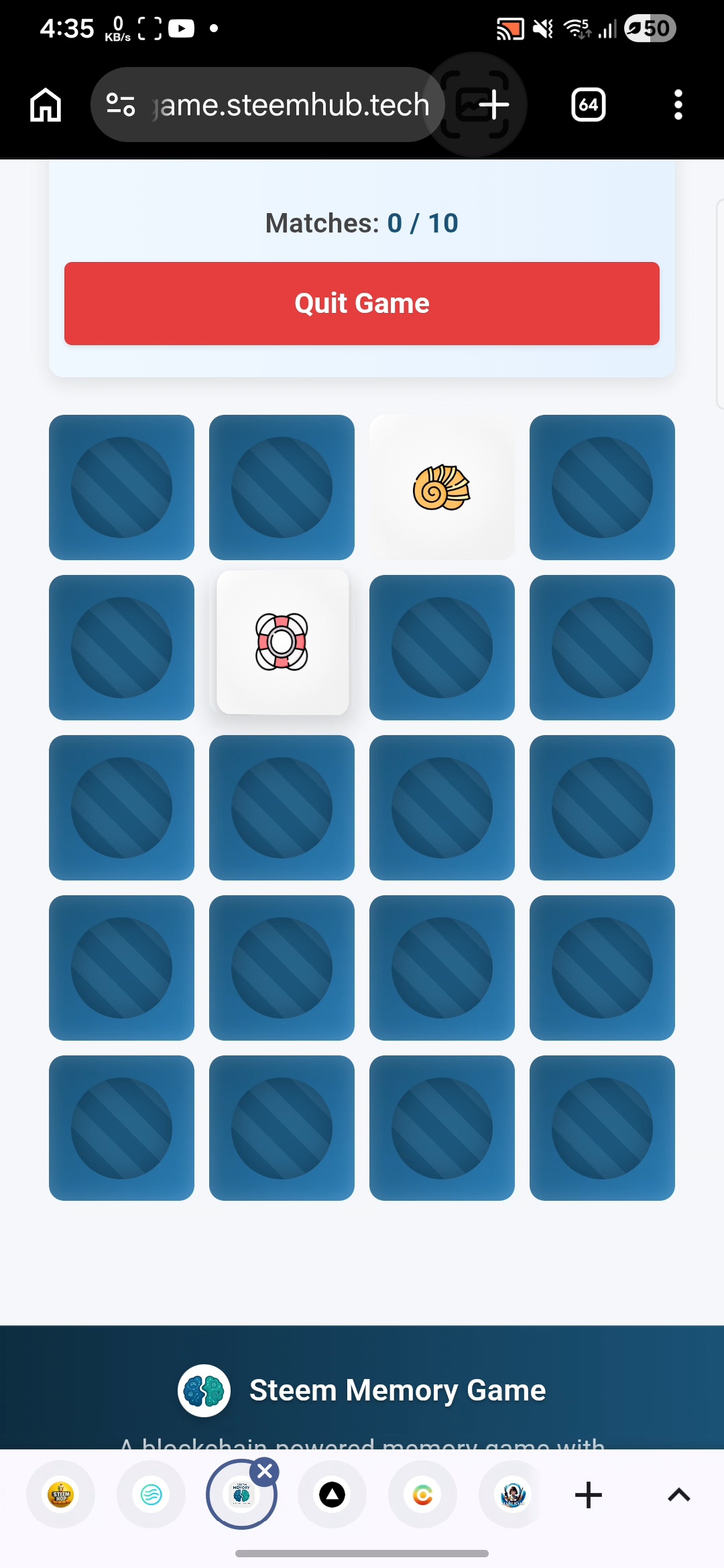Go to the browser home page
Image resolution: width=724 pixels, height=1568 pixels.
coord(46,105)
